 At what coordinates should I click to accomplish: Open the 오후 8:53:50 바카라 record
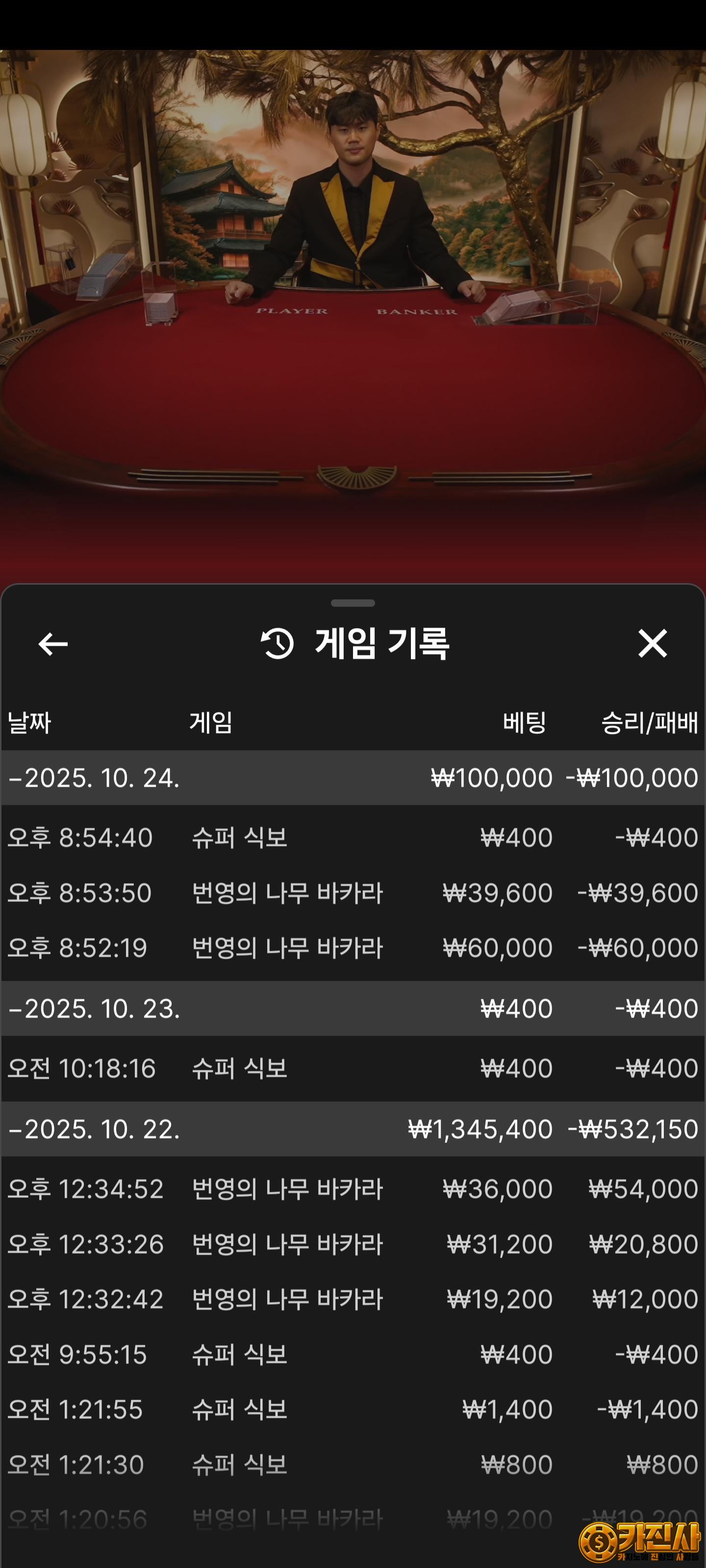353,893
